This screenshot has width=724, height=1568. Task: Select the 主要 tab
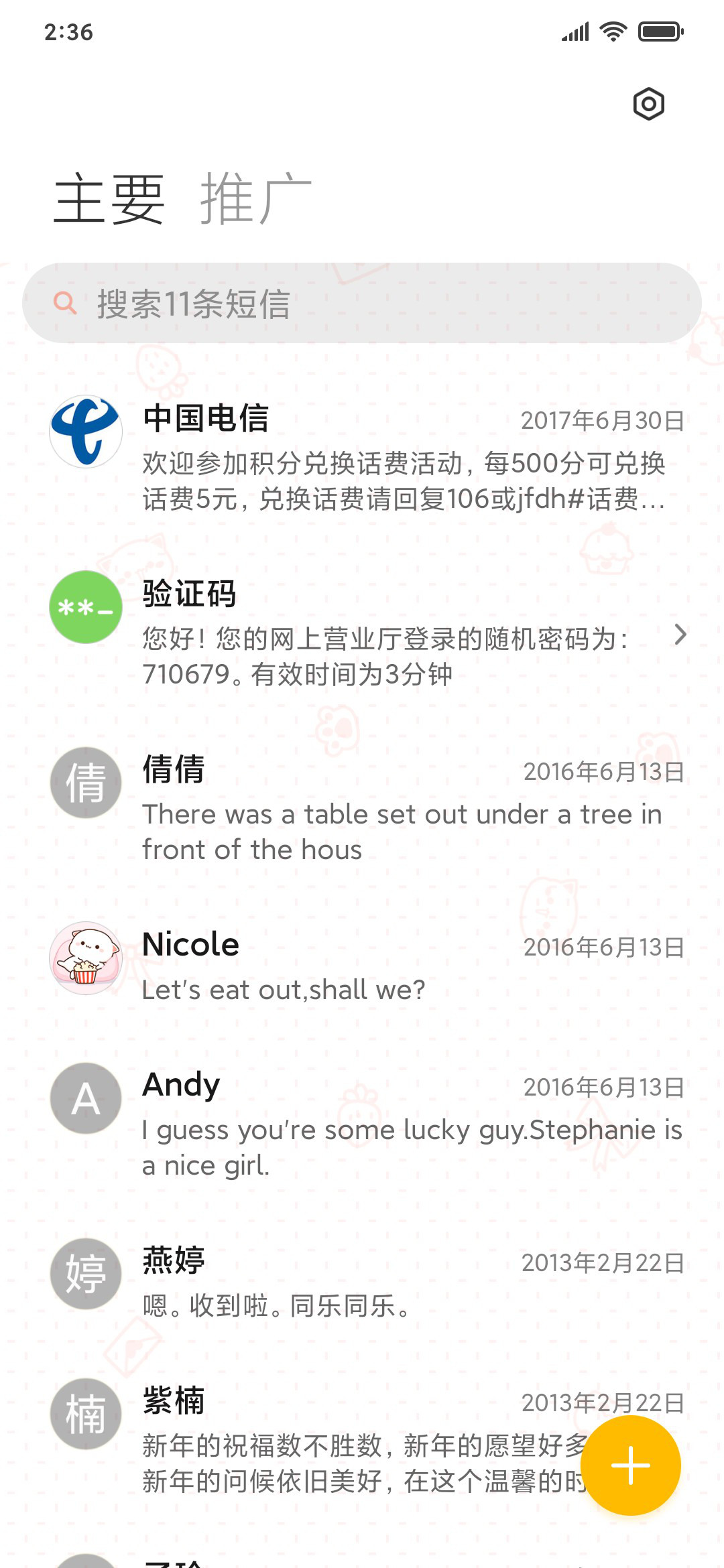[109, 198]
